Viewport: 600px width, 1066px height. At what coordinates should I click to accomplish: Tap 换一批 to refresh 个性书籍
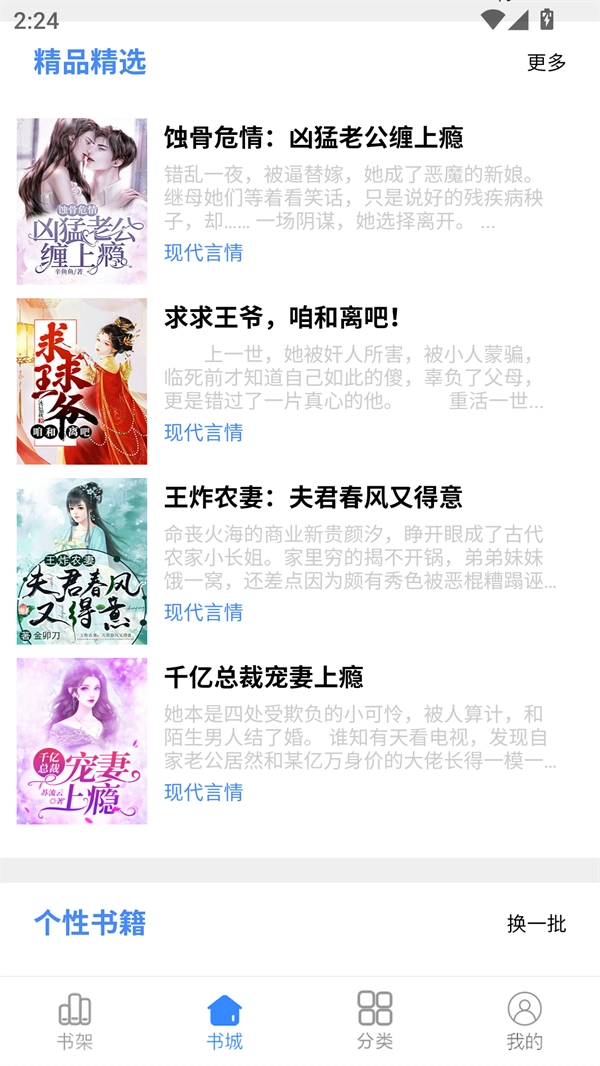pos(536,923)
